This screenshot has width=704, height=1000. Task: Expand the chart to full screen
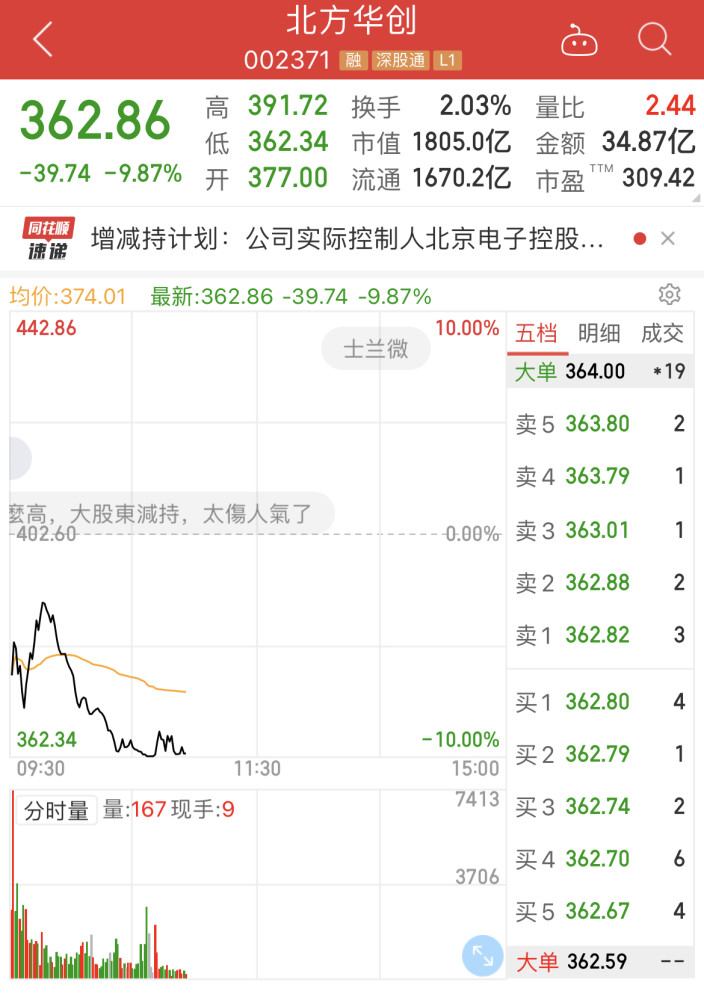(482, 955)
